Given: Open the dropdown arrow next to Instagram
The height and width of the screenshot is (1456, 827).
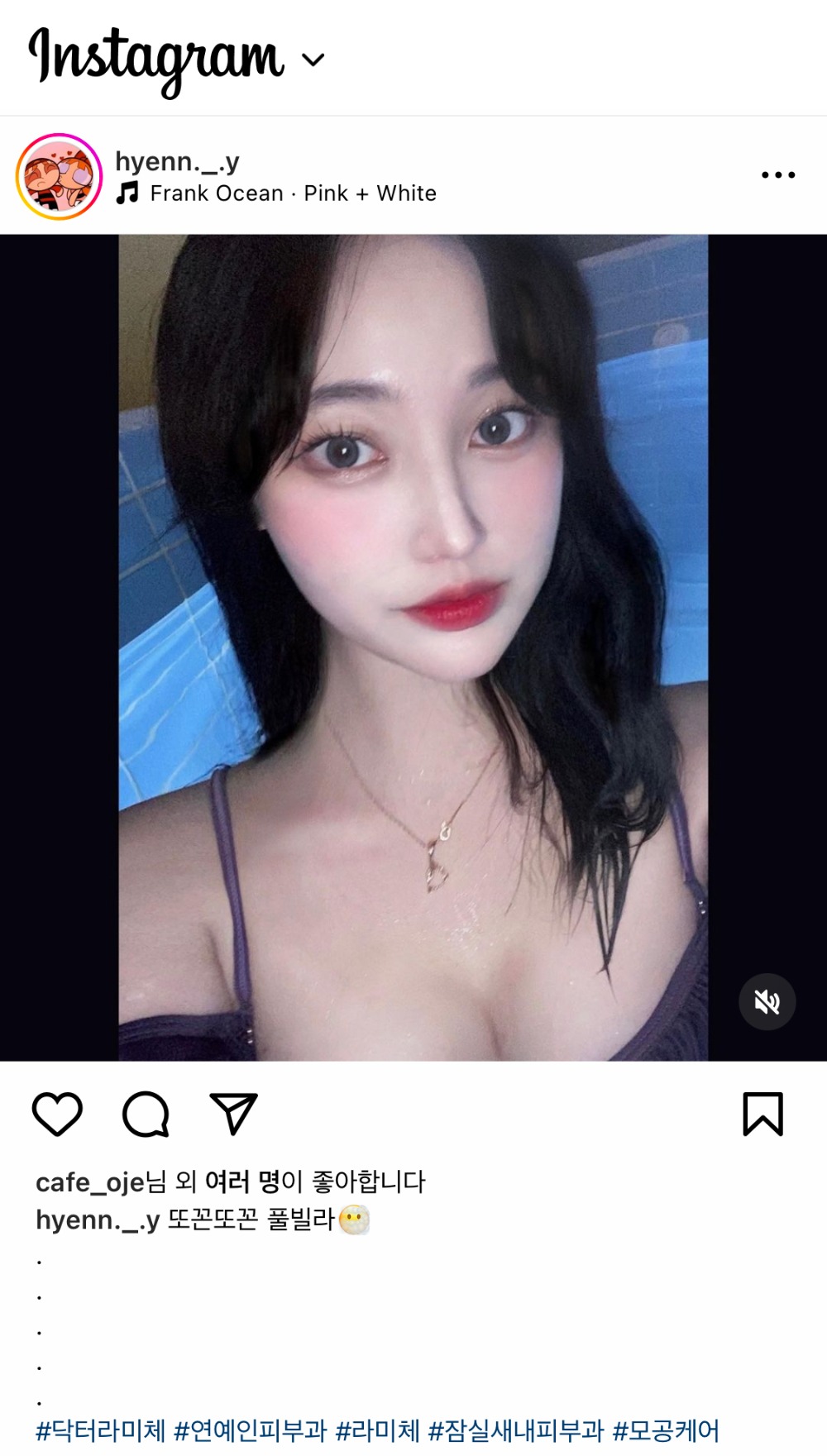Looking at the screenshot, I should click(311, 60).
